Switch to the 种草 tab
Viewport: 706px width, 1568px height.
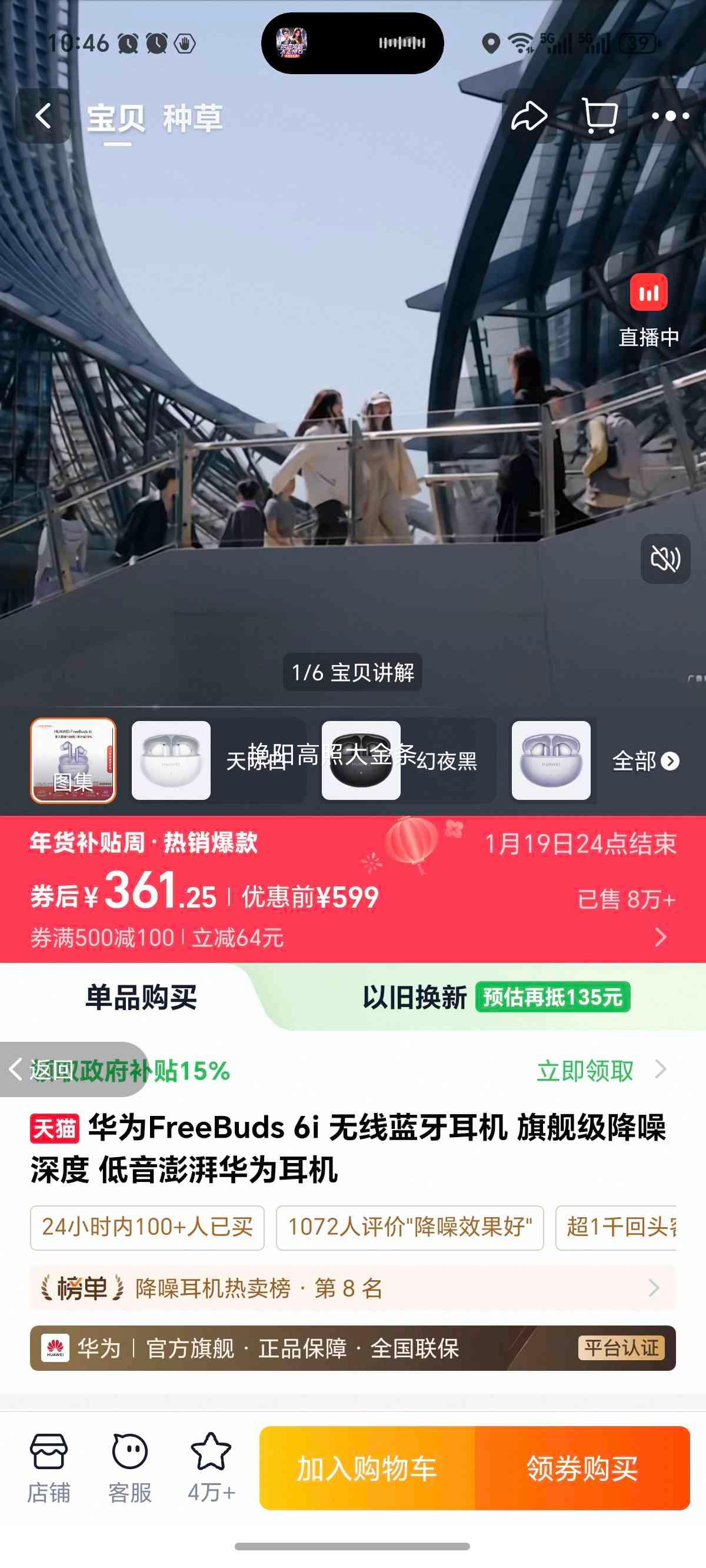[x=192, y=119]
